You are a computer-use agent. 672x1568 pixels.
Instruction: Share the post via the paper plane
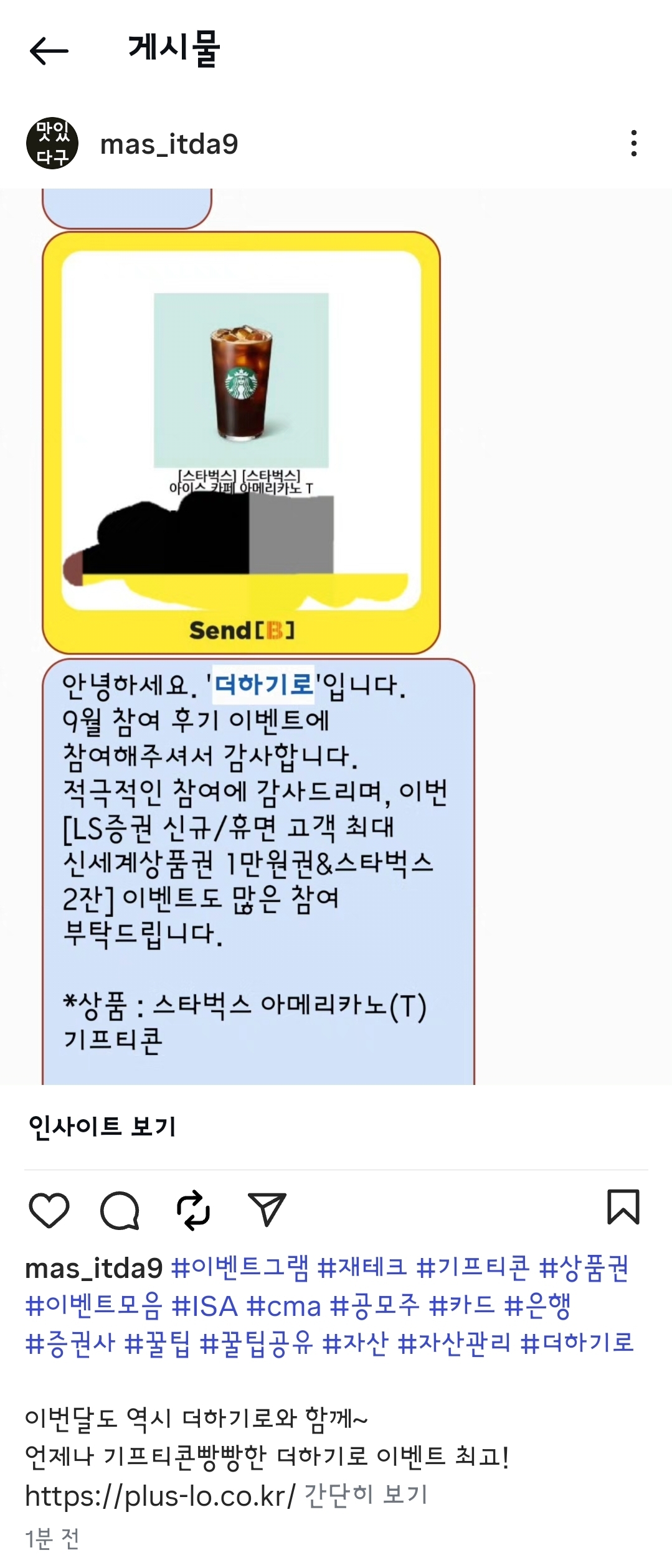coord(267,1209)
